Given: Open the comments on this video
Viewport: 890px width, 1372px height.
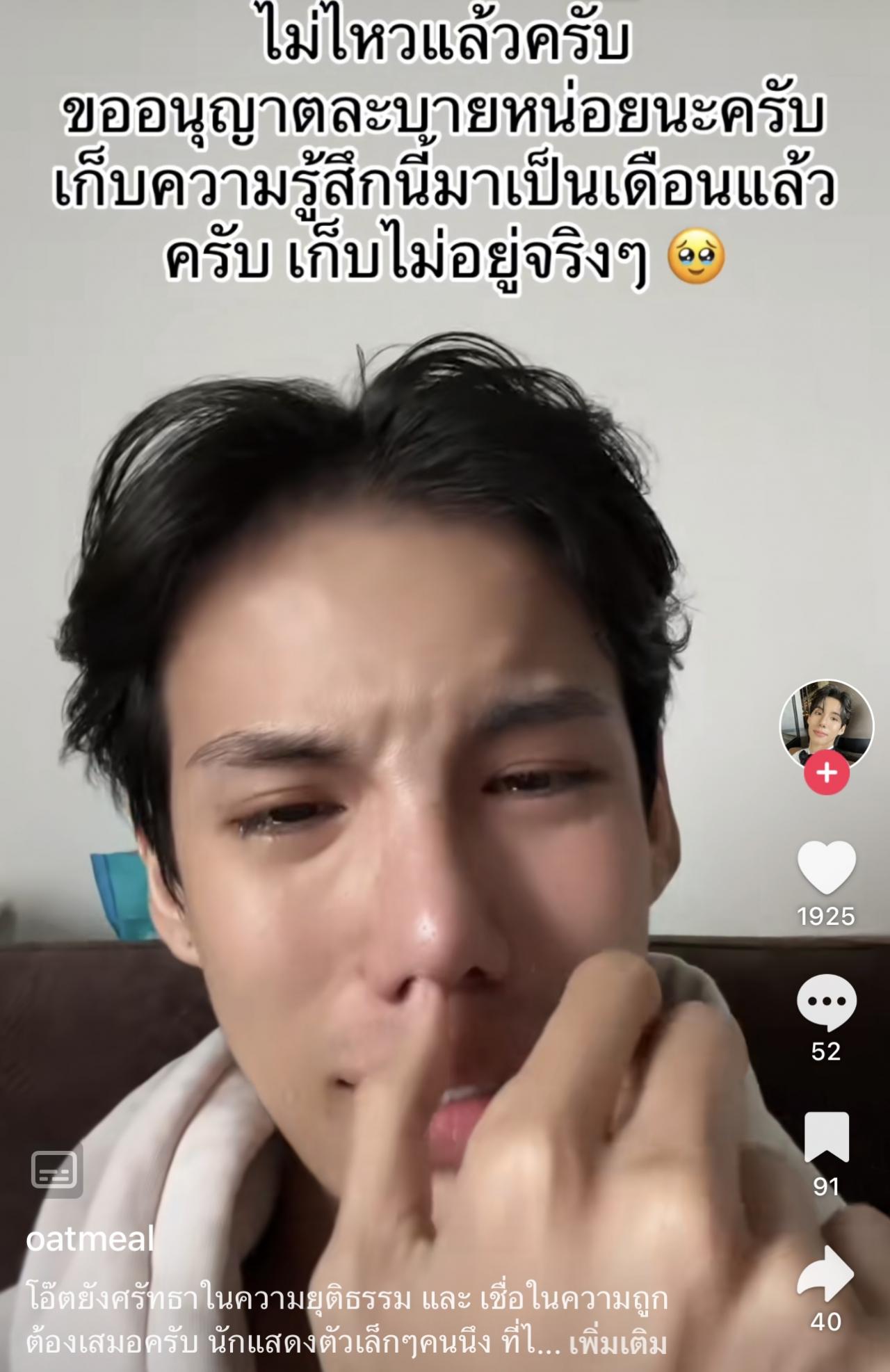Looking at the screenshot, I should pos(826,1002).
